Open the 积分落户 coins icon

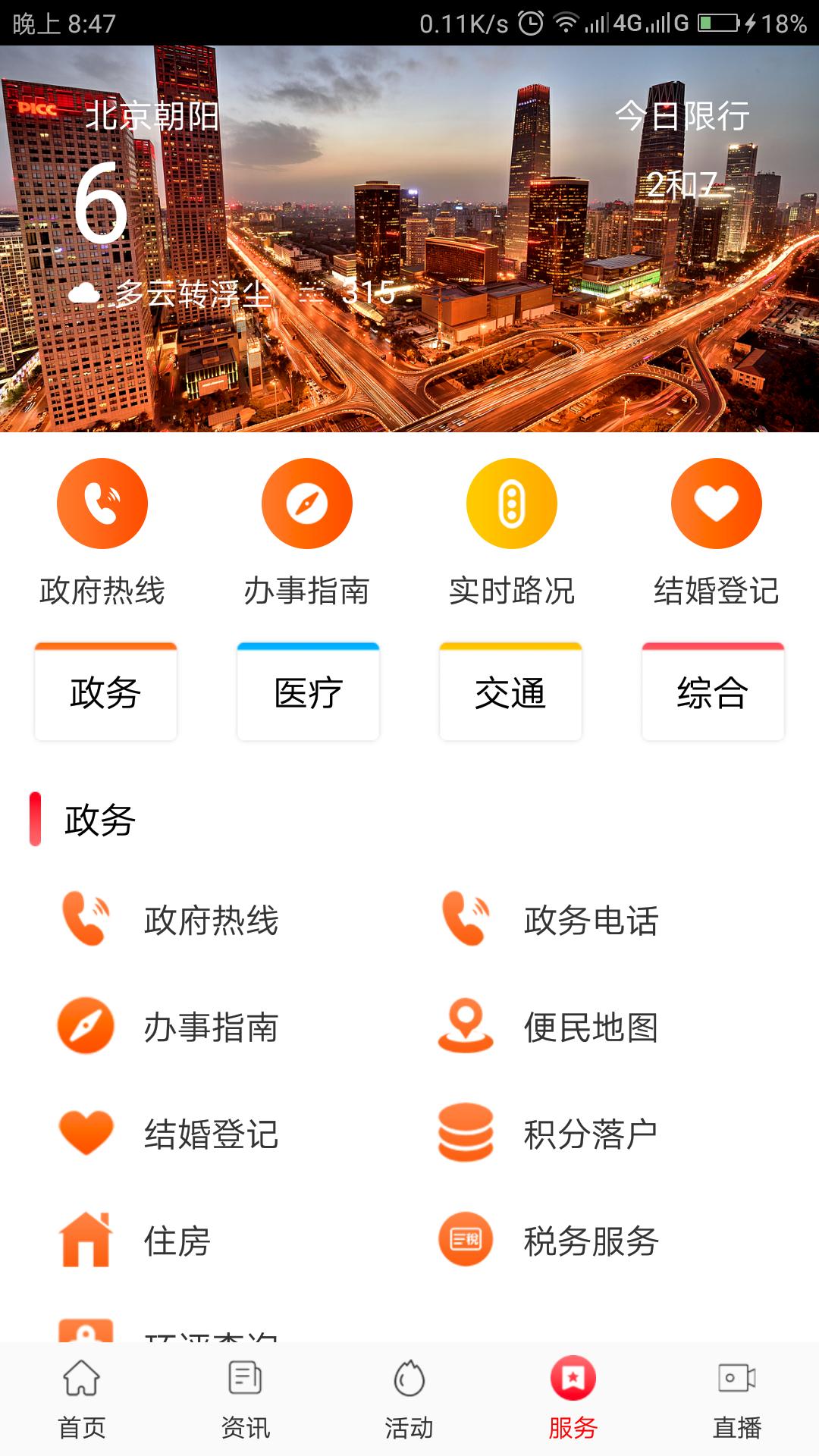coord(464,1134)
